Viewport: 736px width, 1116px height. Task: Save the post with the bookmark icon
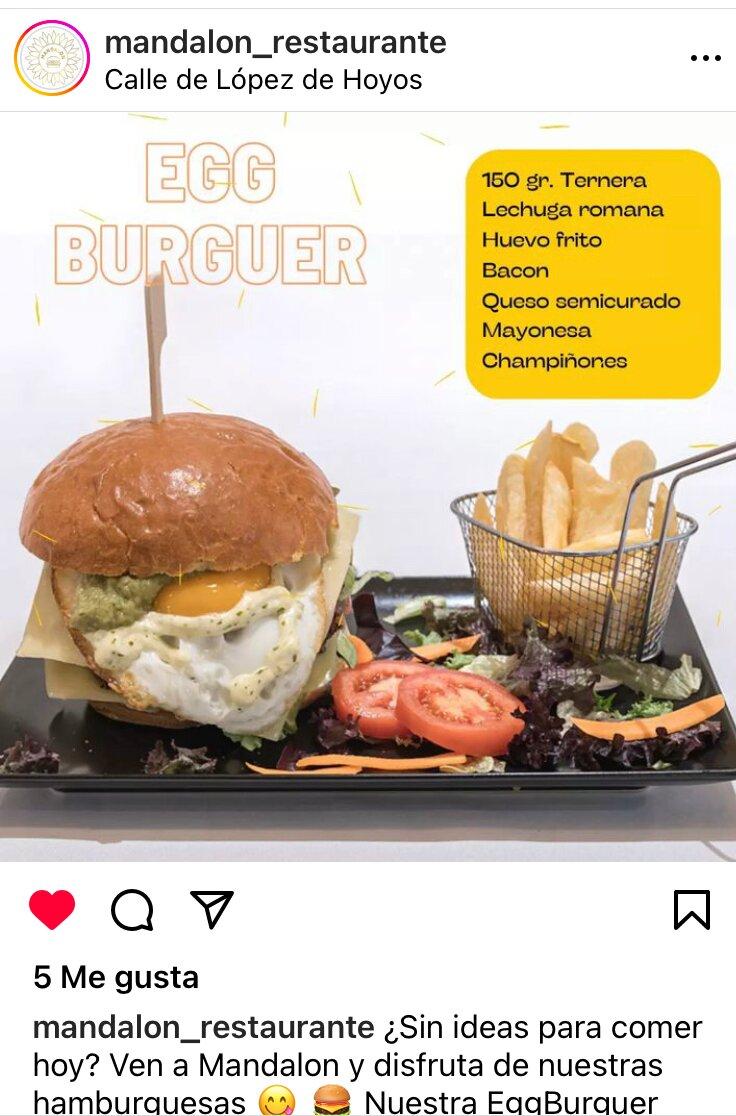691,910
